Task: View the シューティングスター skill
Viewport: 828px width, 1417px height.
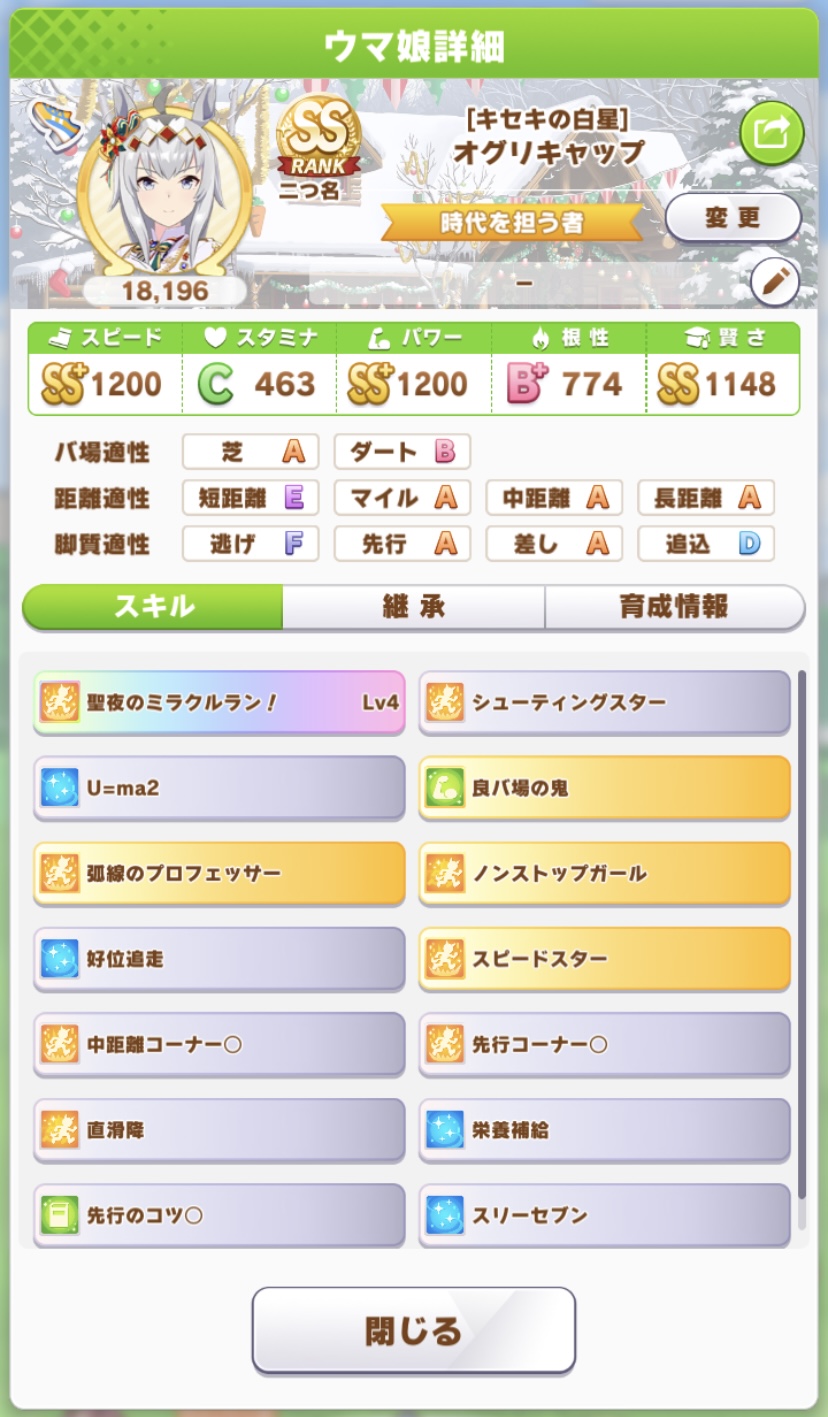Action: (x=604, y=702)
